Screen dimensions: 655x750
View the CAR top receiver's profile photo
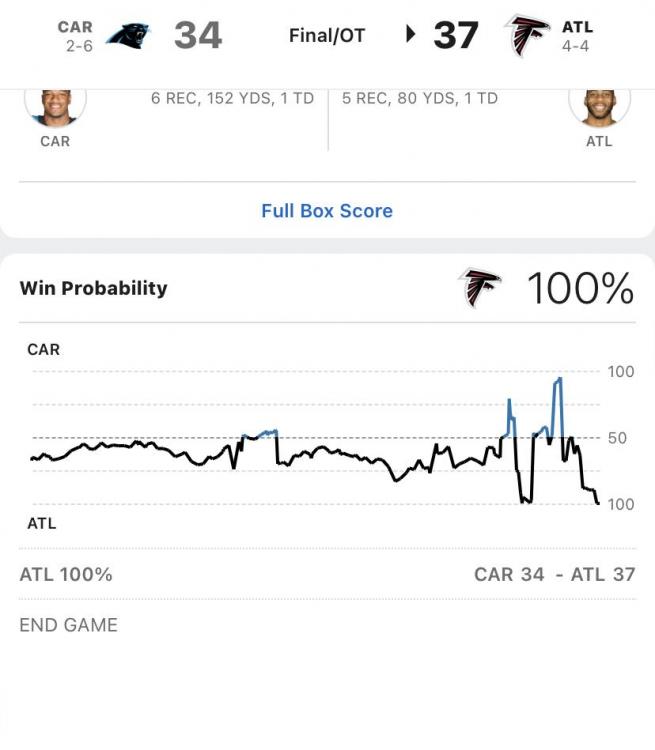click(x=55, y=104)
